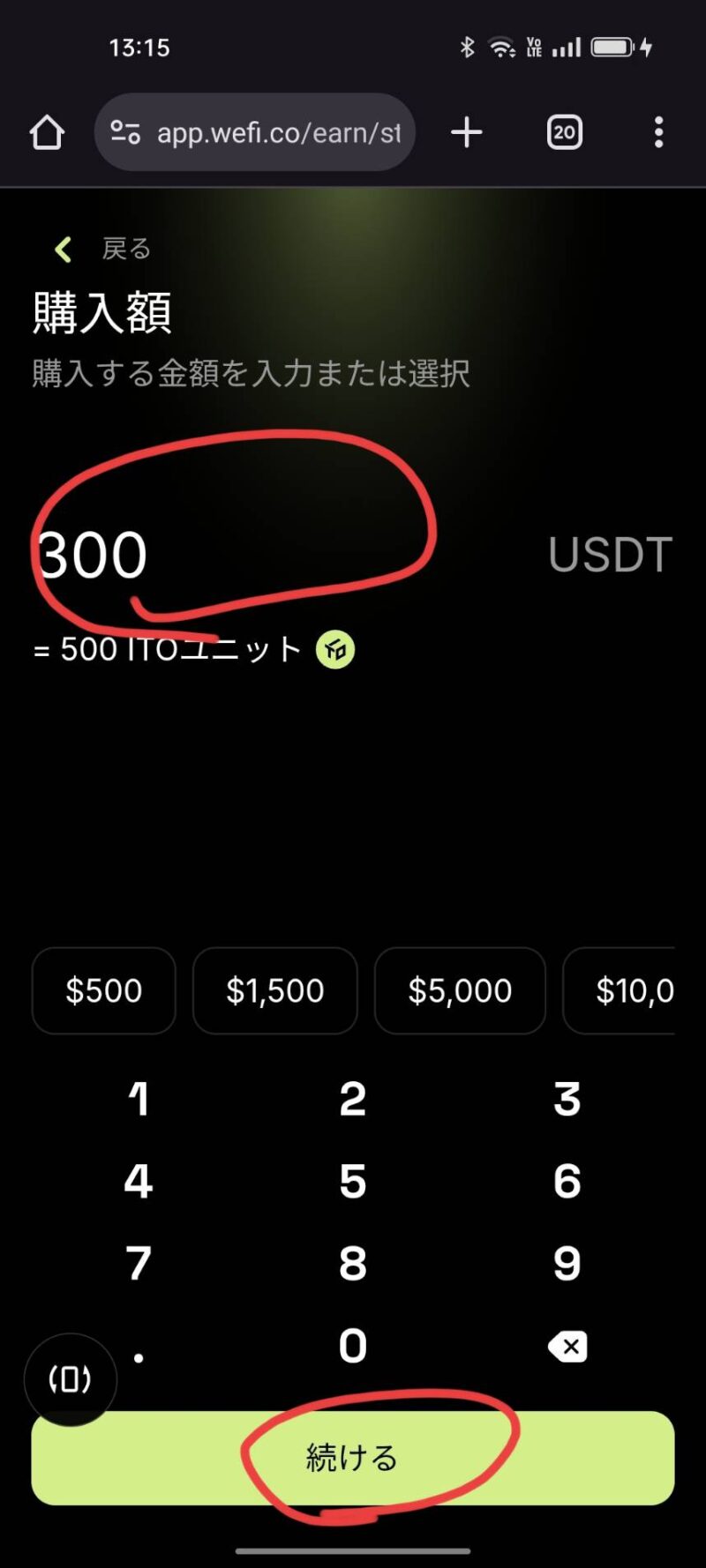The width and height of the screenshot is (706, 1568).
Task: Open the browser home page
Action: [47, 133]
